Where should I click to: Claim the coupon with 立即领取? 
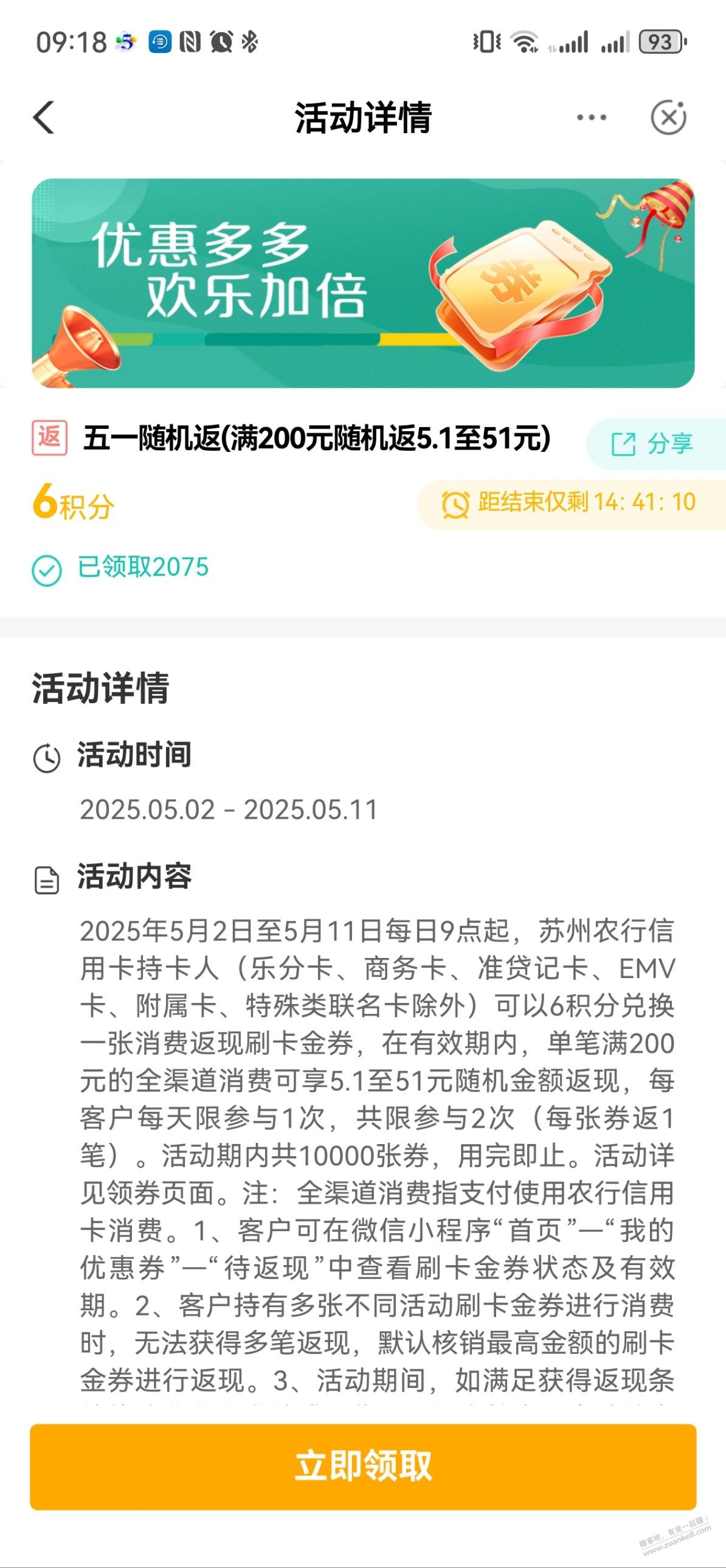pyautogui.click(x=362, y=1466)
